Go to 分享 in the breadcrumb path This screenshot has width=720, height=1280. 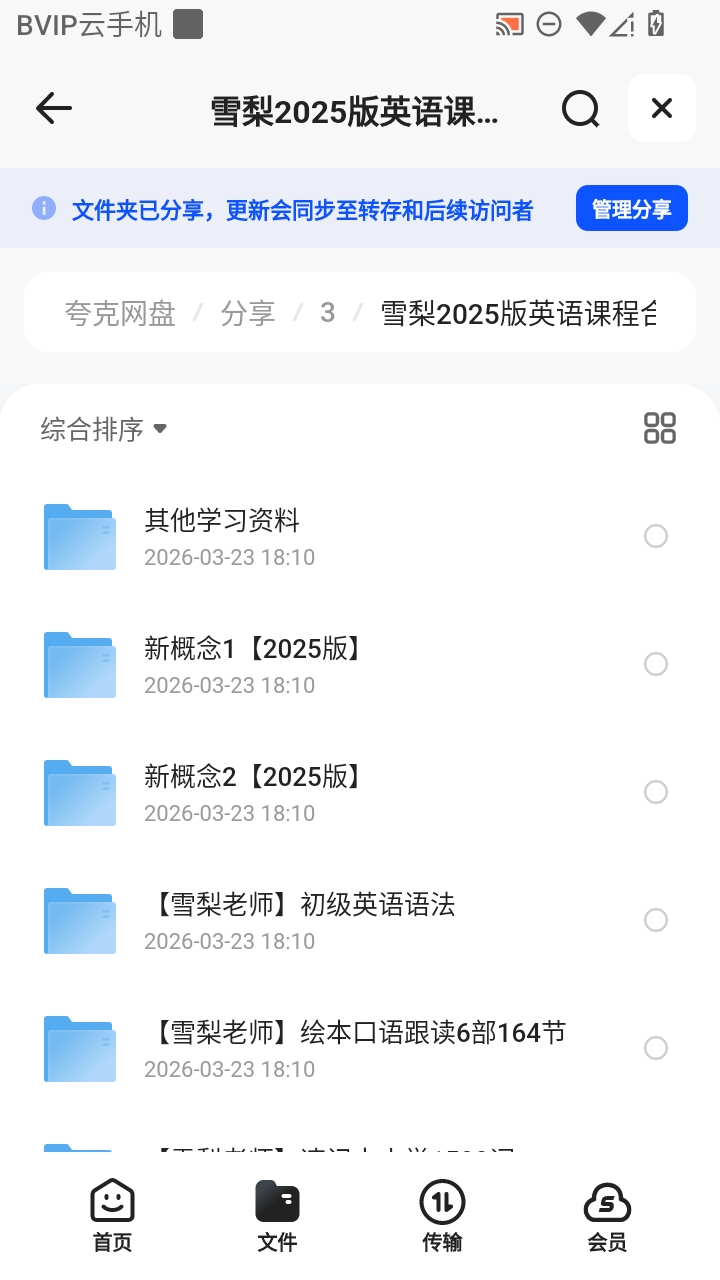[x=248, y=313]
